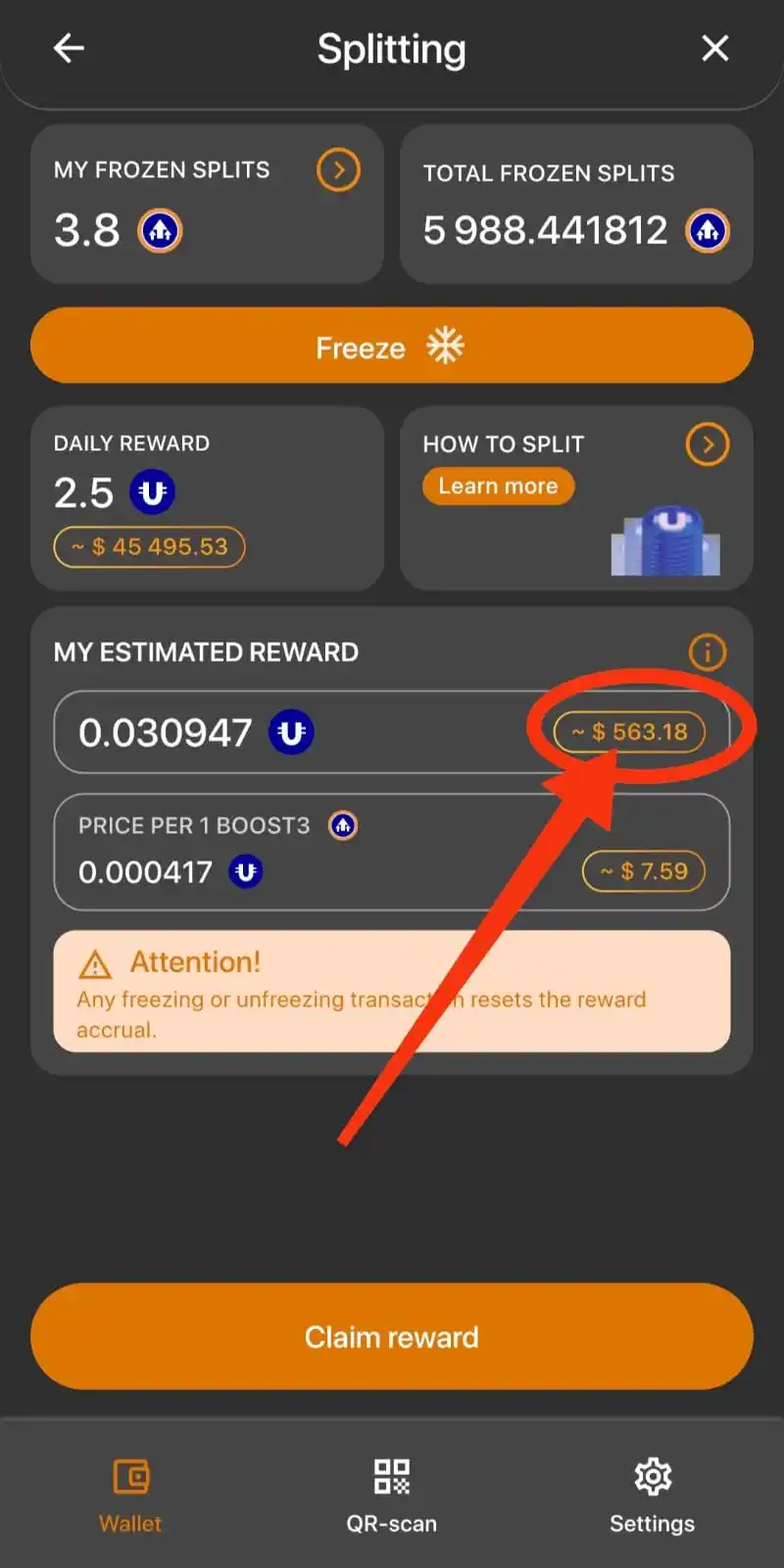Screen dimensions: 784x1568
Task: Open My Frozen Splits details arrow
Action: (338, 171)
